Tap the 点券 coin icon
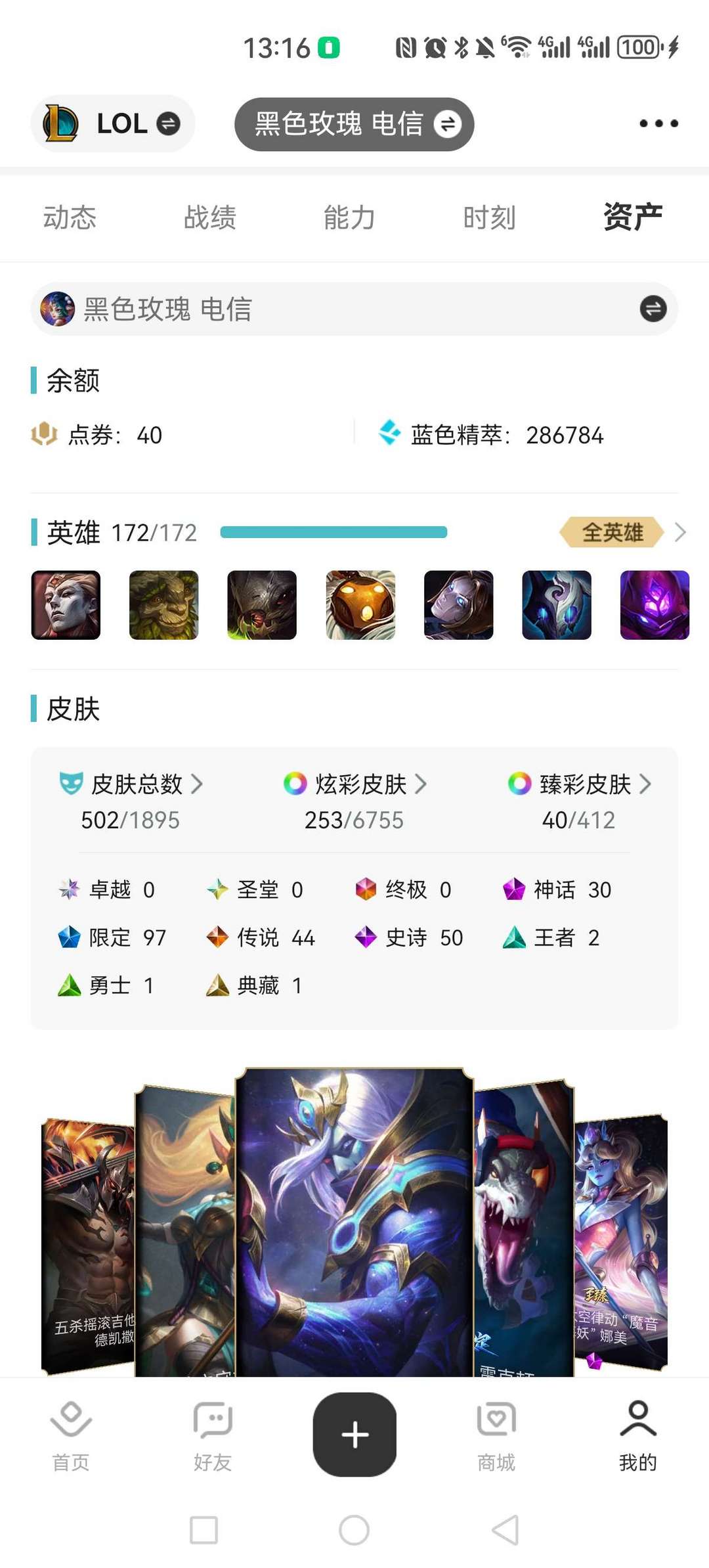 point(44,434)
